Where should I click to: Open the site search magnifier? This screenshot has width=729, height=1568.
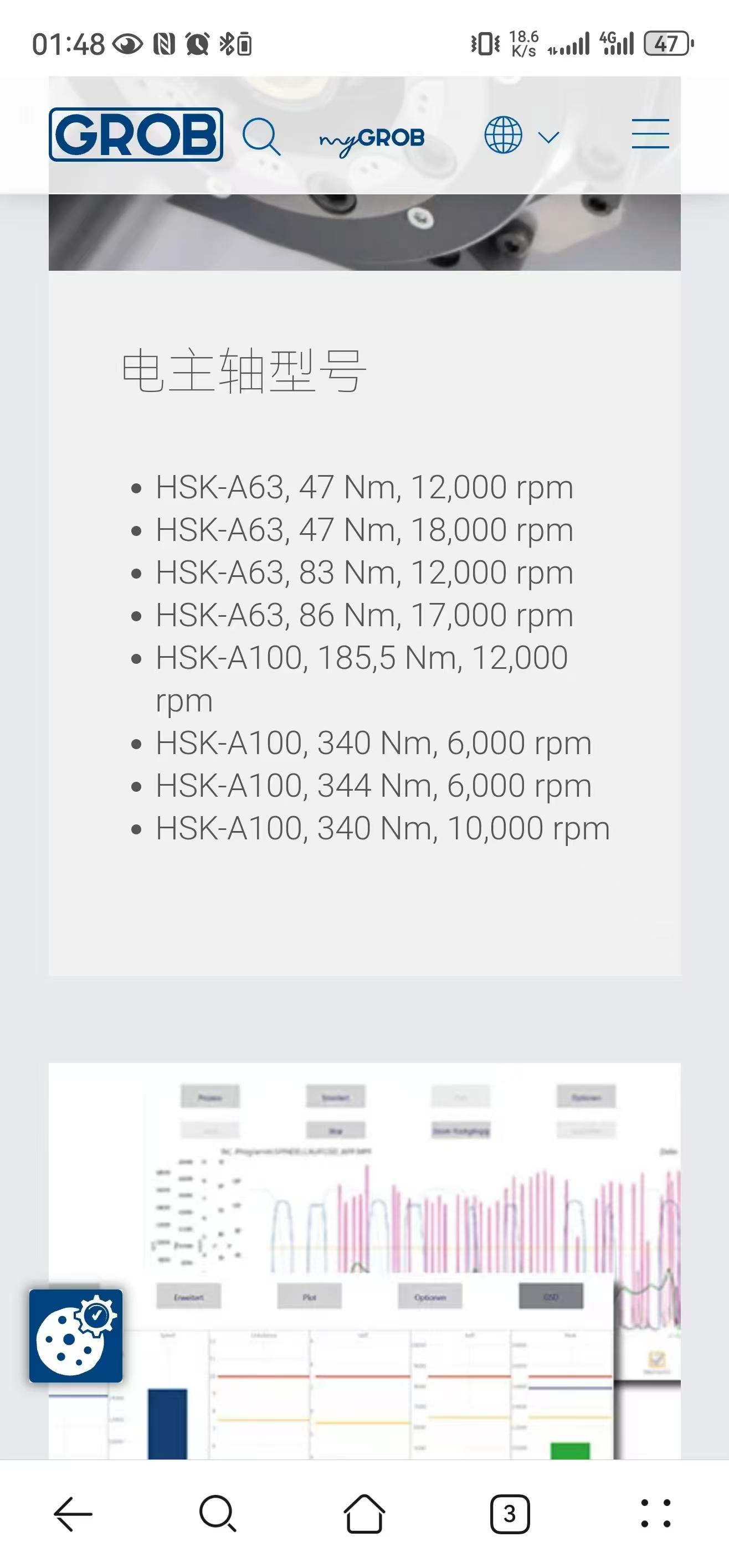[x=261, y=137]
